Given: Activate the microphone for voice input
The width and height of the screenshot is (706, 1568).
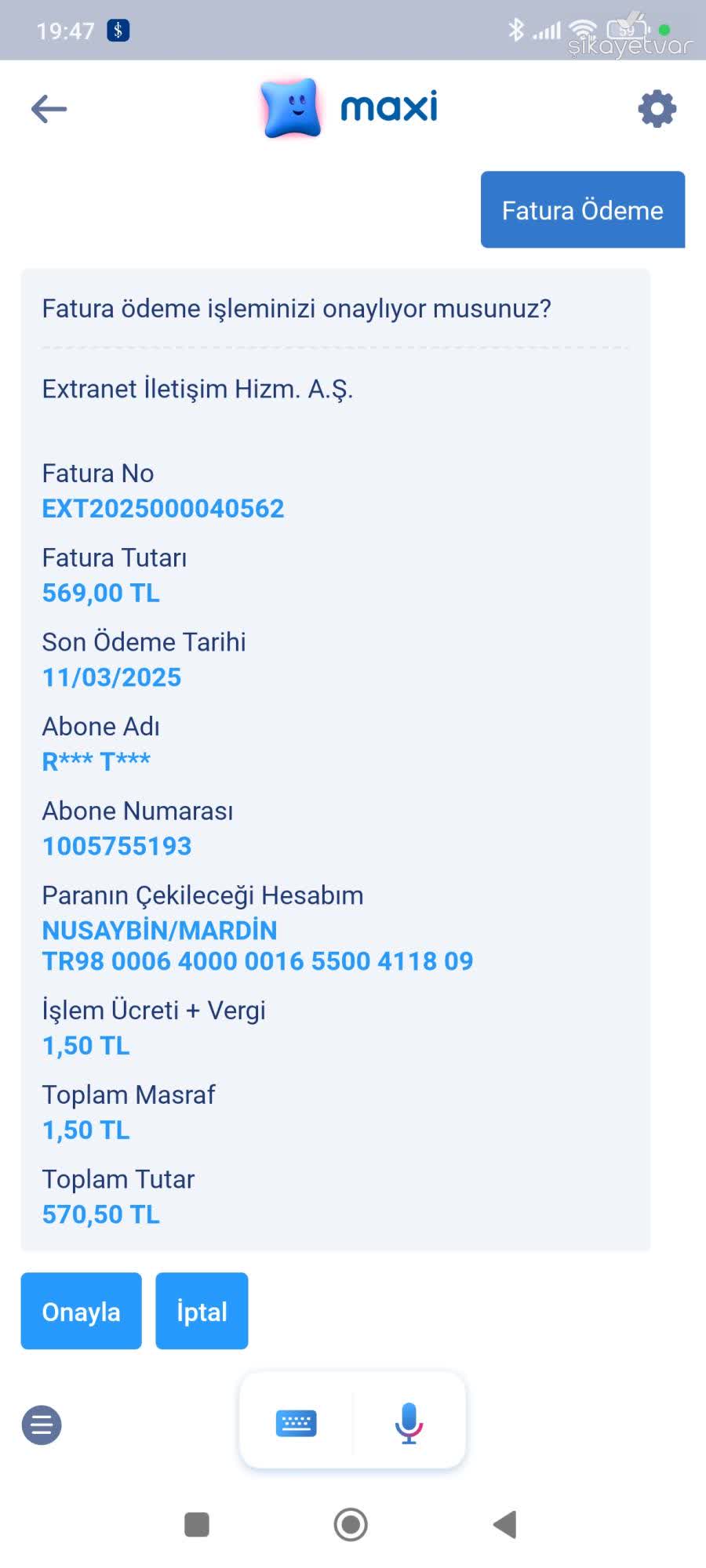Looking at the screenshot, I should (408, 1423).
